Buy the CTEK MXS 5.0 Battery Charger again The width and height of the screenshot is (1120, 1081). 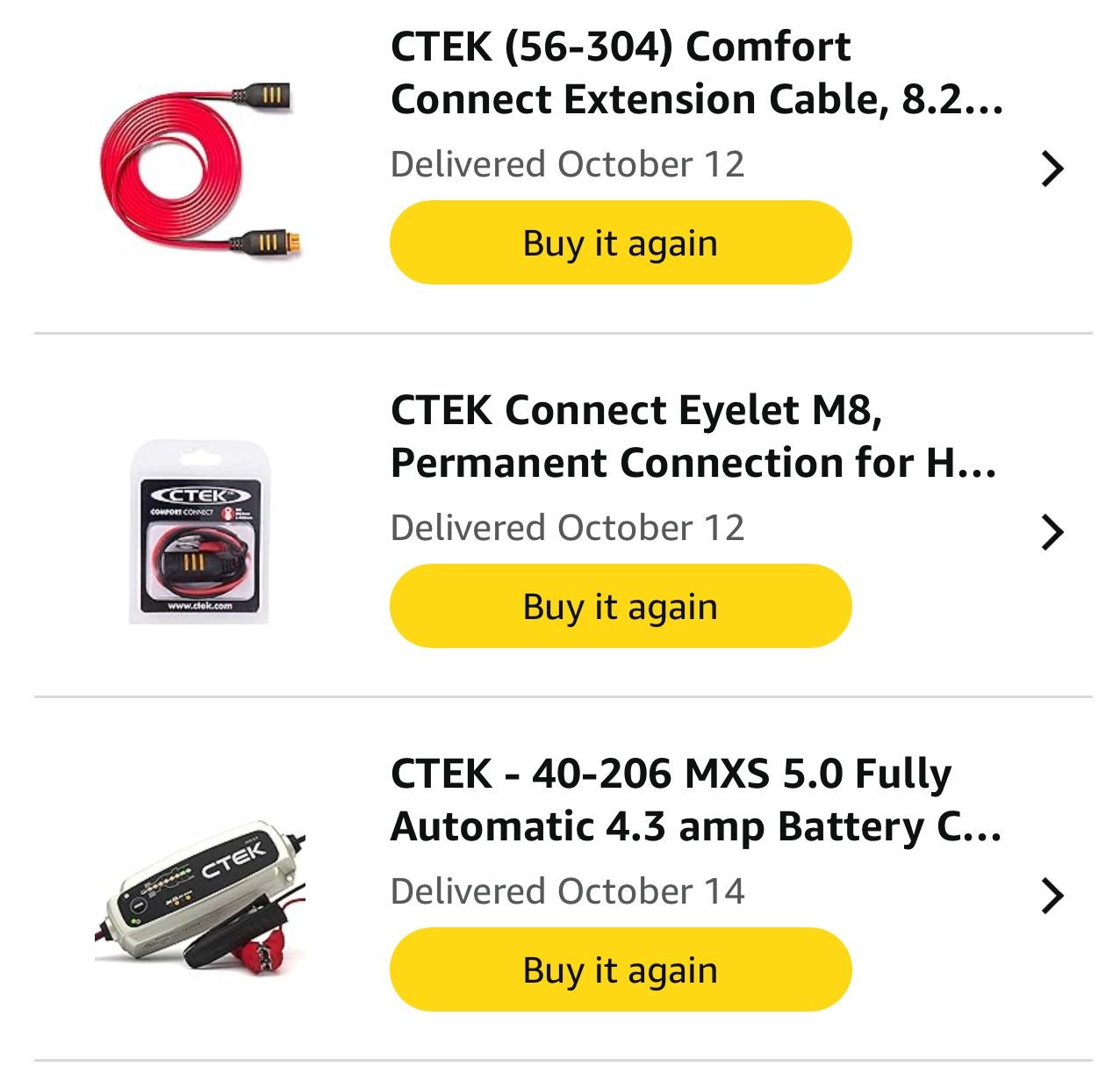coord(621,969)
